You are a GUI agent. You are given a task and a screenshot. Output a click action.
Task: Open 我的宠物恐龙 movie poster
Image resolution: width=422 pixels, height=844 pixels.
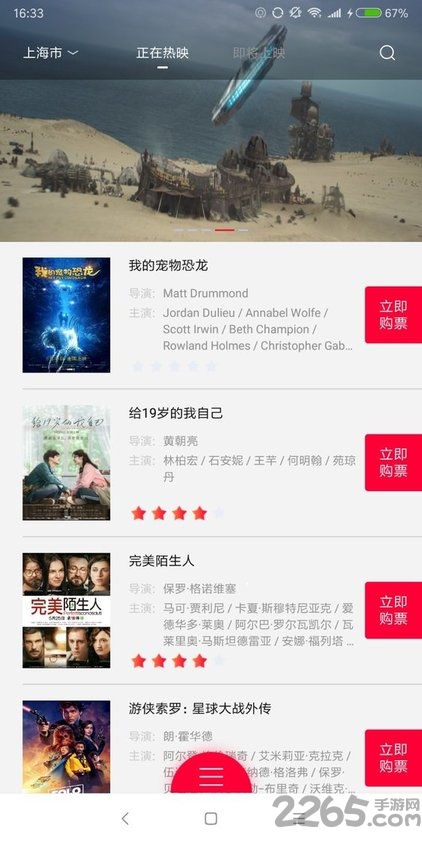66,315
